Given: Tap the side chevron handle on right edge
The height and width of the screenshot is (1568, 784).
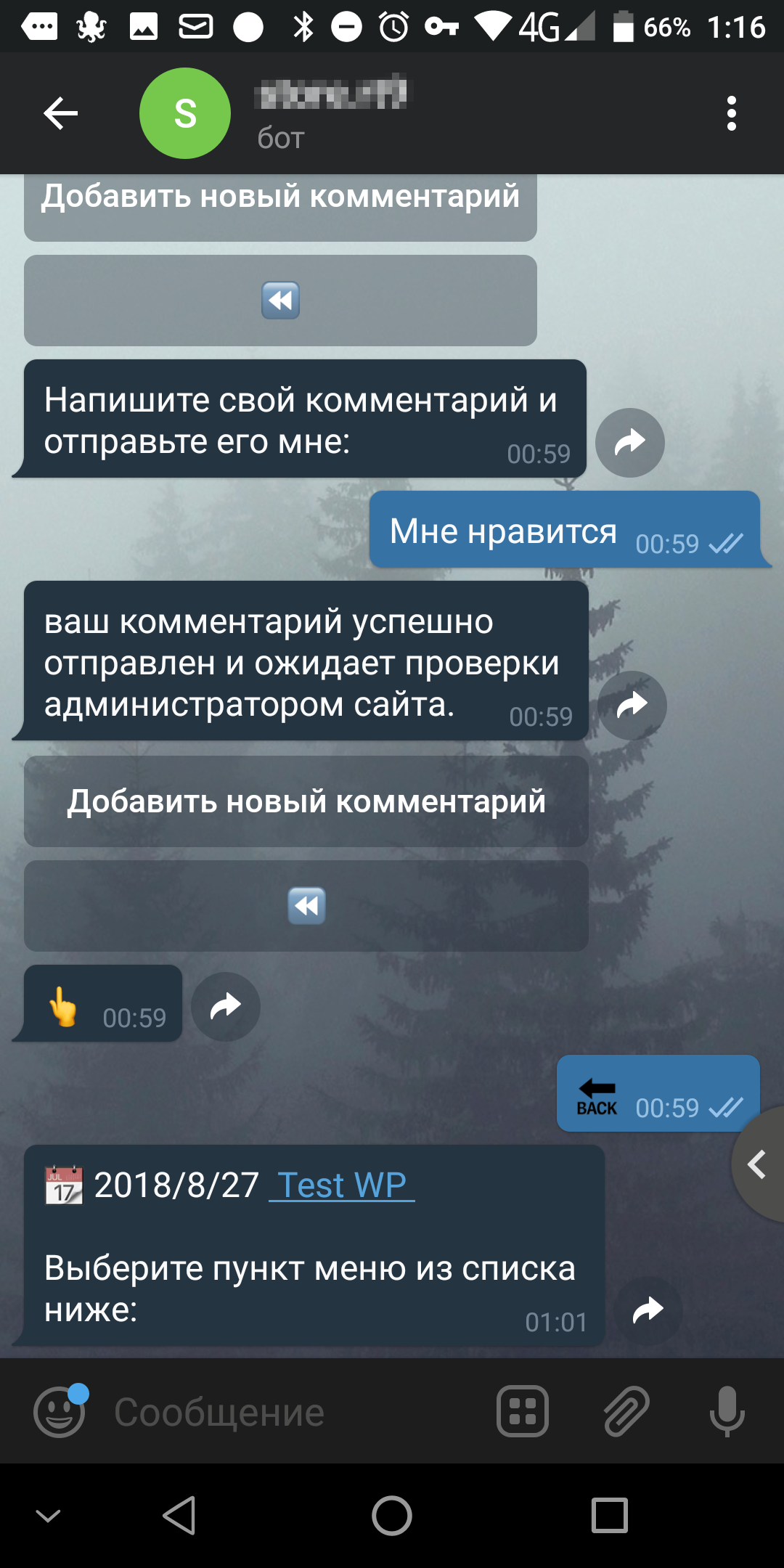Looking at the screenshot, I should pos(759,1164).
